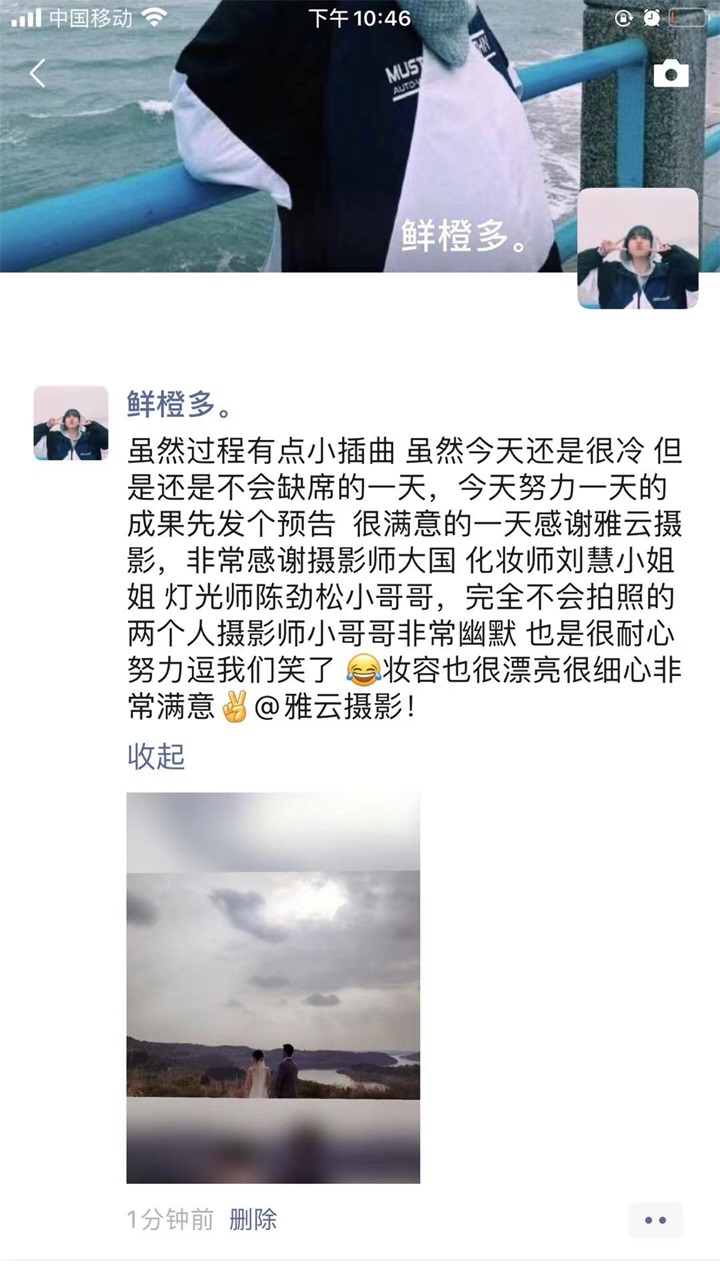The width and height of the screenshot is (720, 1280).
Task: Collapse the post text with 收起
Action: coord(156,756)
